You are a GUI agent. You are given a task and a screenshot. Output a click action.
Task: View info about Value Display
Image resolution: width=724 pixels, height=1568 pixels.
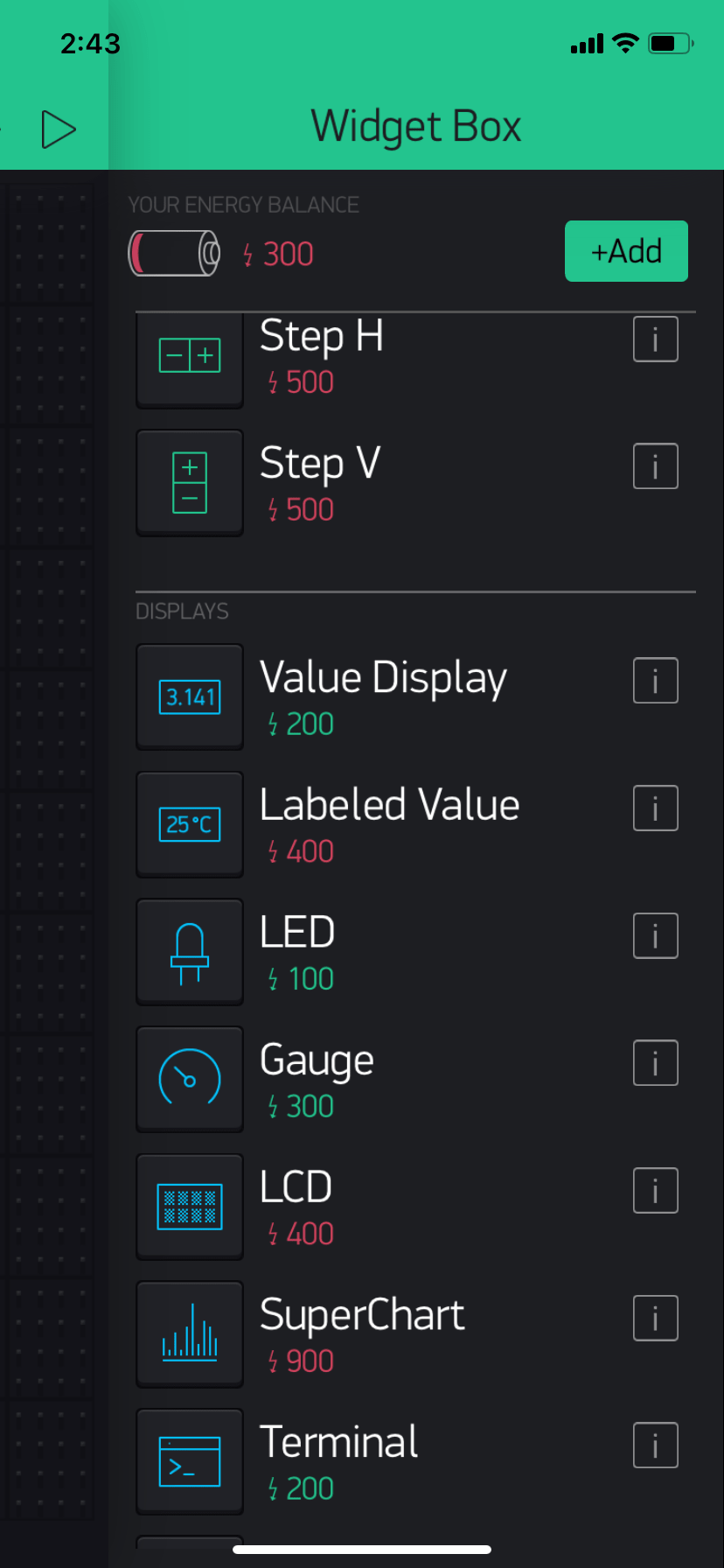point(656,681)
